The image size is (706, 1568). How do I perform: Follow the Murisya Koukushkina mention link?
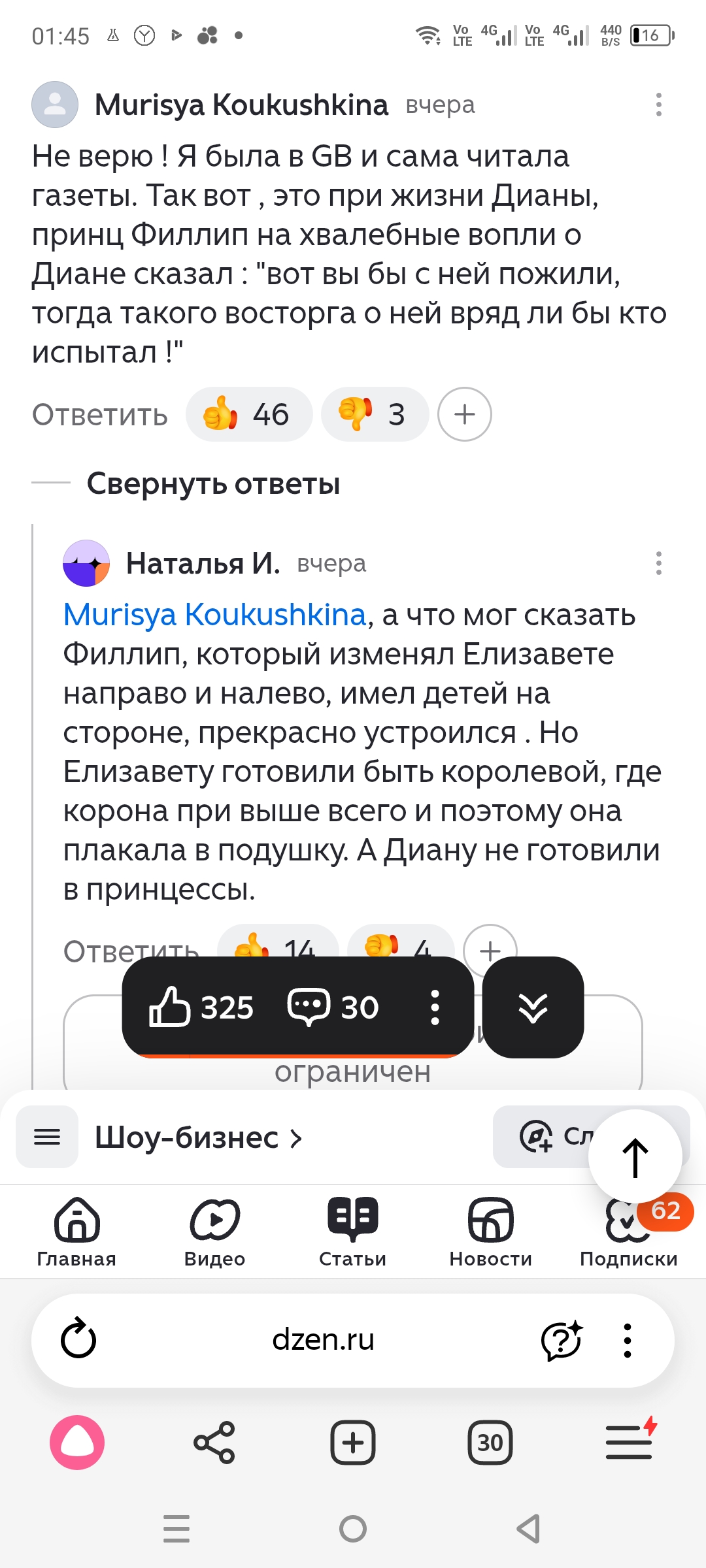pos(214,615)
